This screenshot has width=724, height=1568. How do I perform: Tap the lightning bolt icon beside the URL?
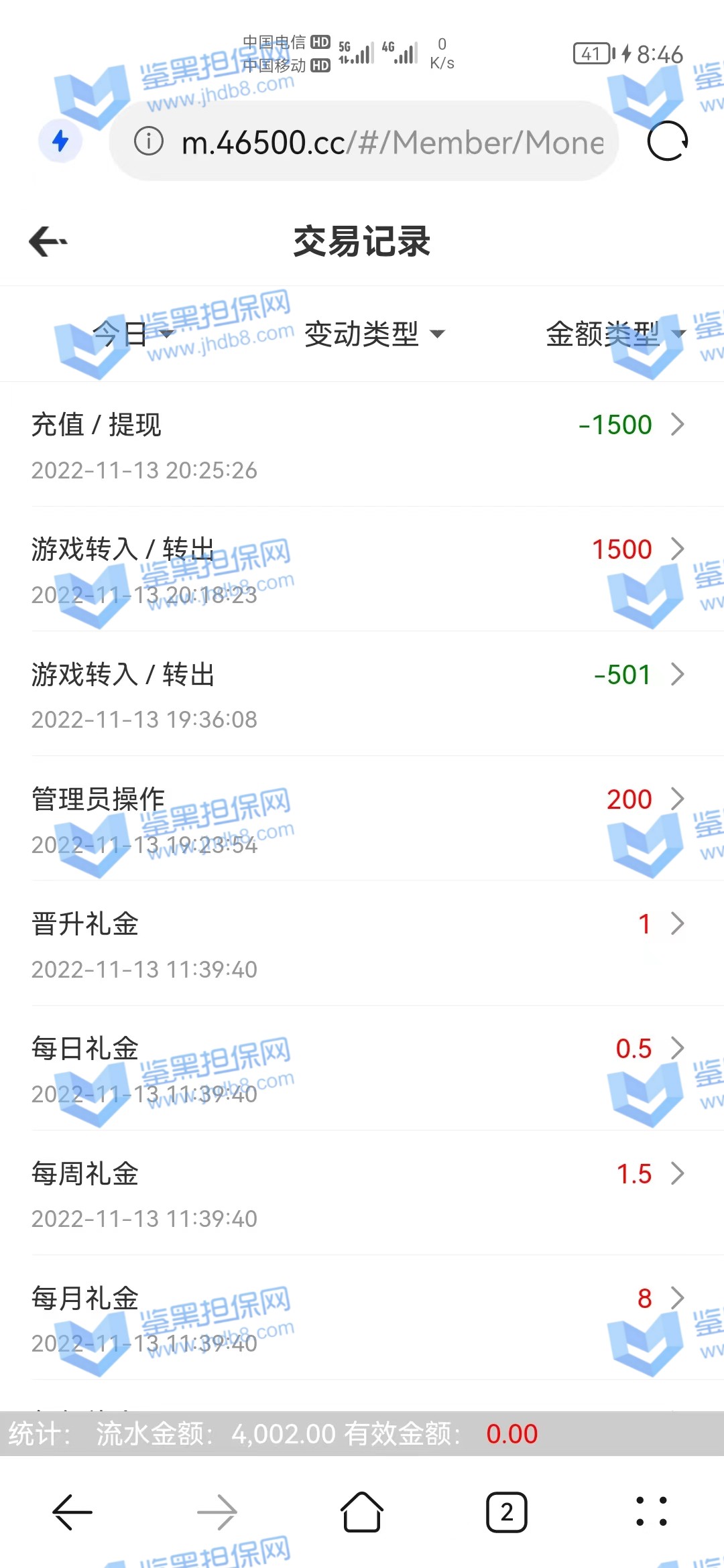(x=60, y=141)
